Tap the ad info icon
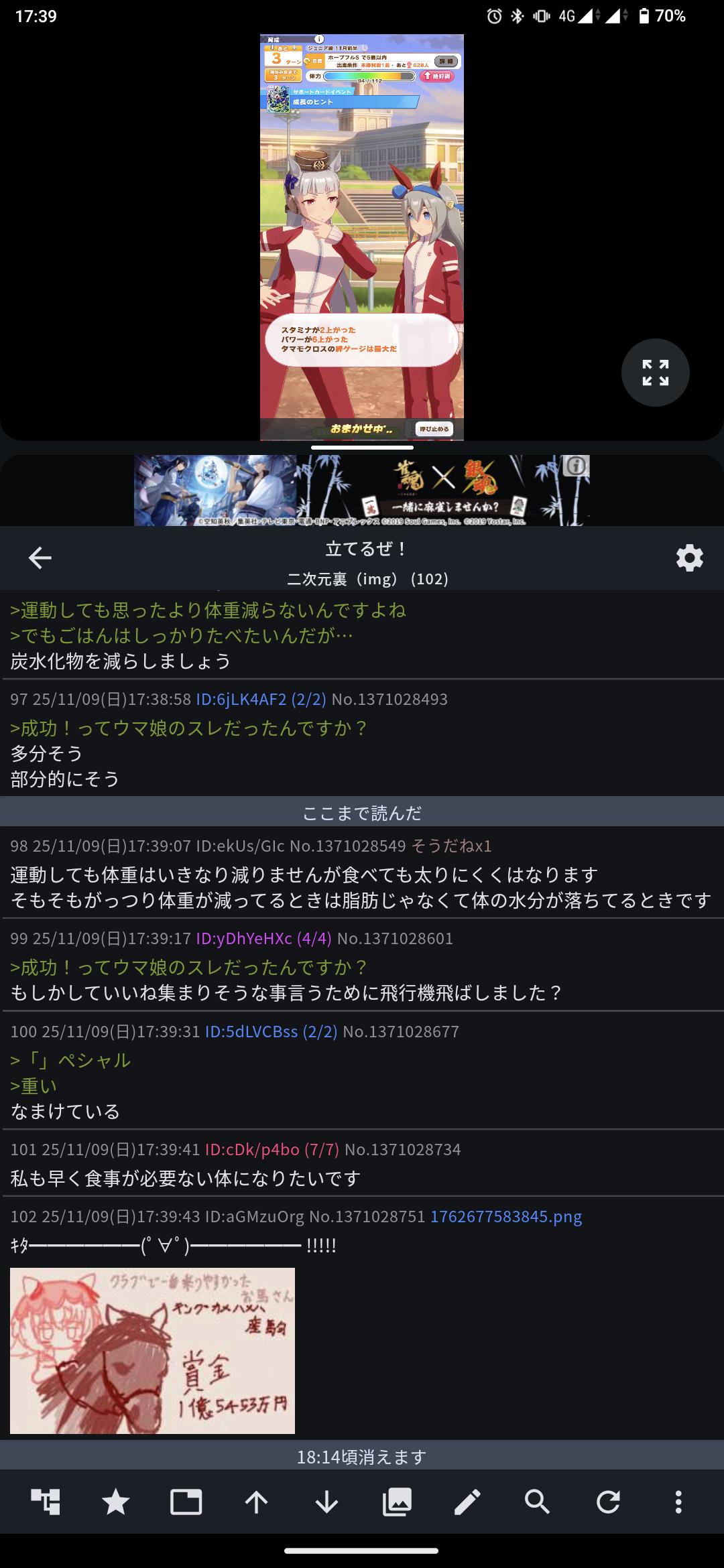 point(576,466)
